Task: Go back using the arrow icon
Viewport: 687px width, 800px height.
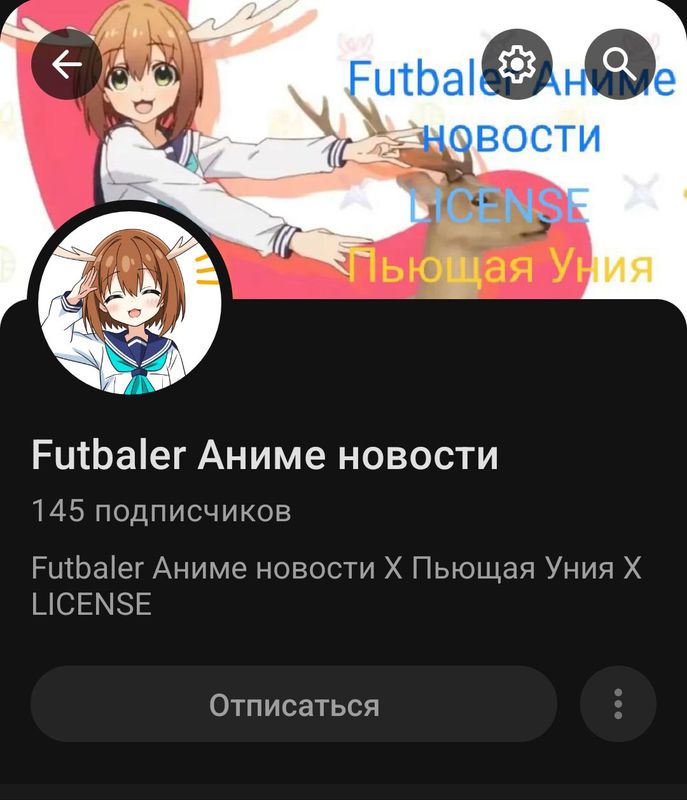Action: click(x=66, y=64)
